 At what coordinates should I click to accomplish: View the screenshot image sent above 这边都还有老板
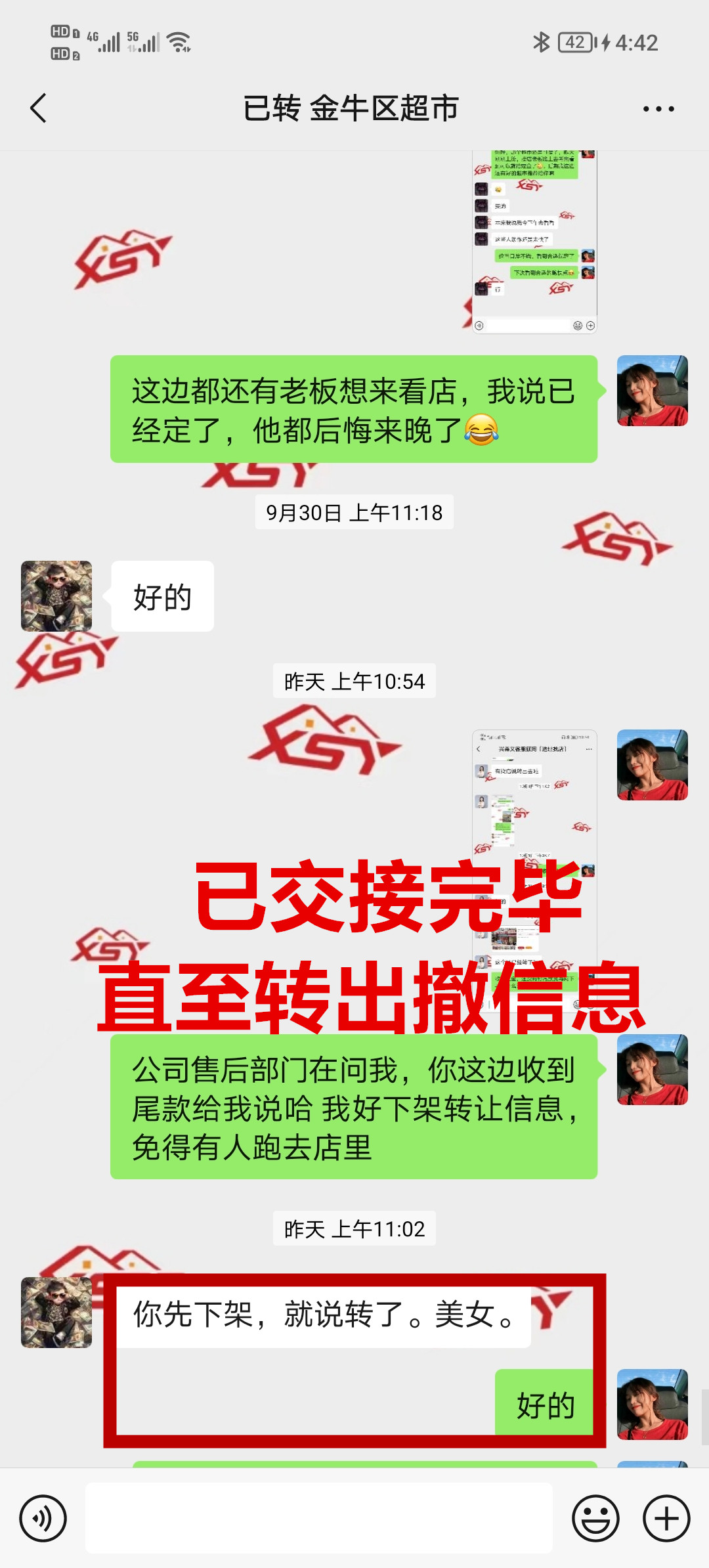coord(534,243)
